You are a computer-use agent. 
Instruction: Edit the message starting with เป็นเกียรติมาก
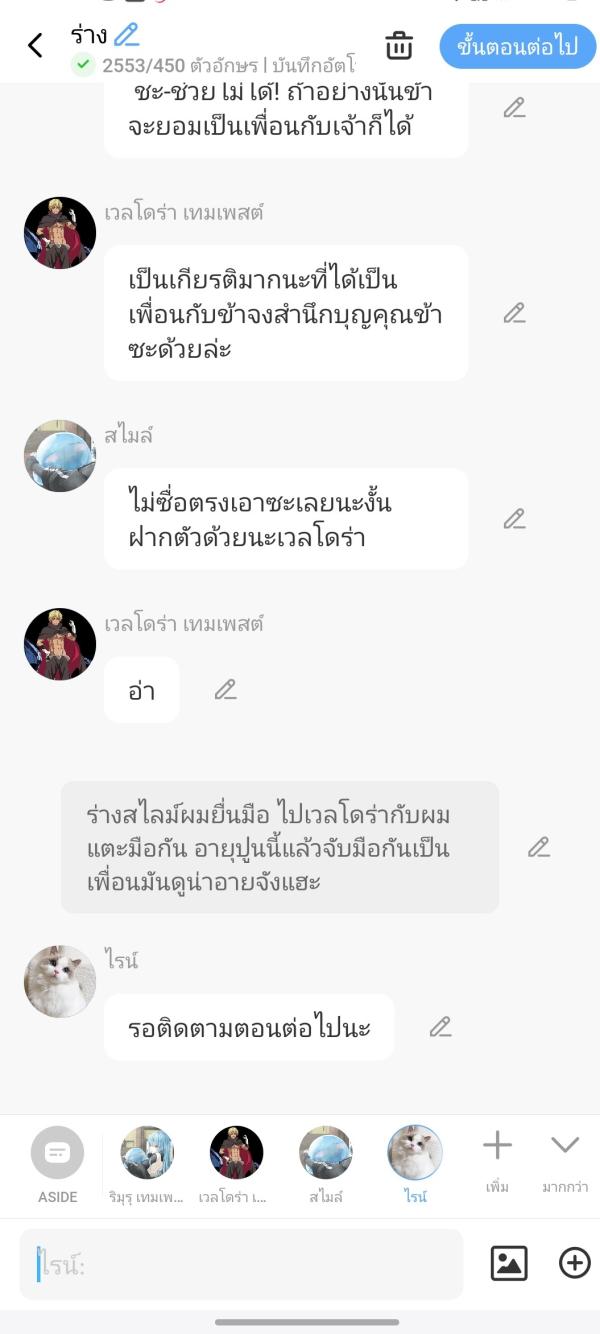tap(514, 313)
